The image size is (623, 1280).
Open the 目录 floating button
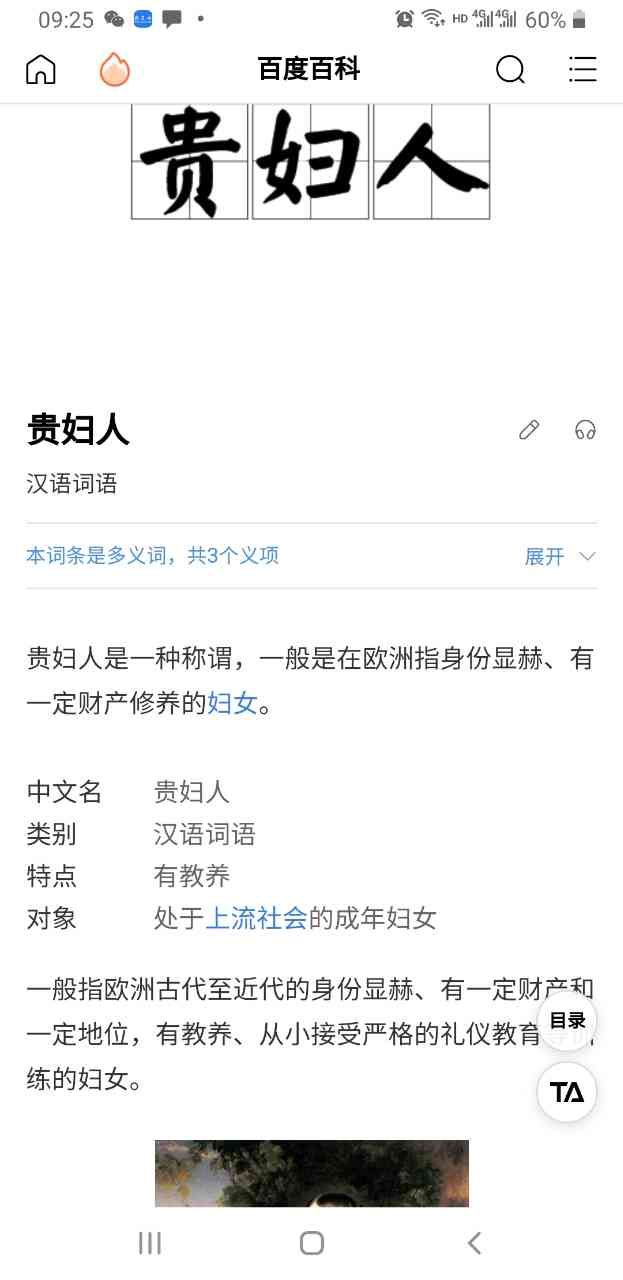tap(567, 1021)
